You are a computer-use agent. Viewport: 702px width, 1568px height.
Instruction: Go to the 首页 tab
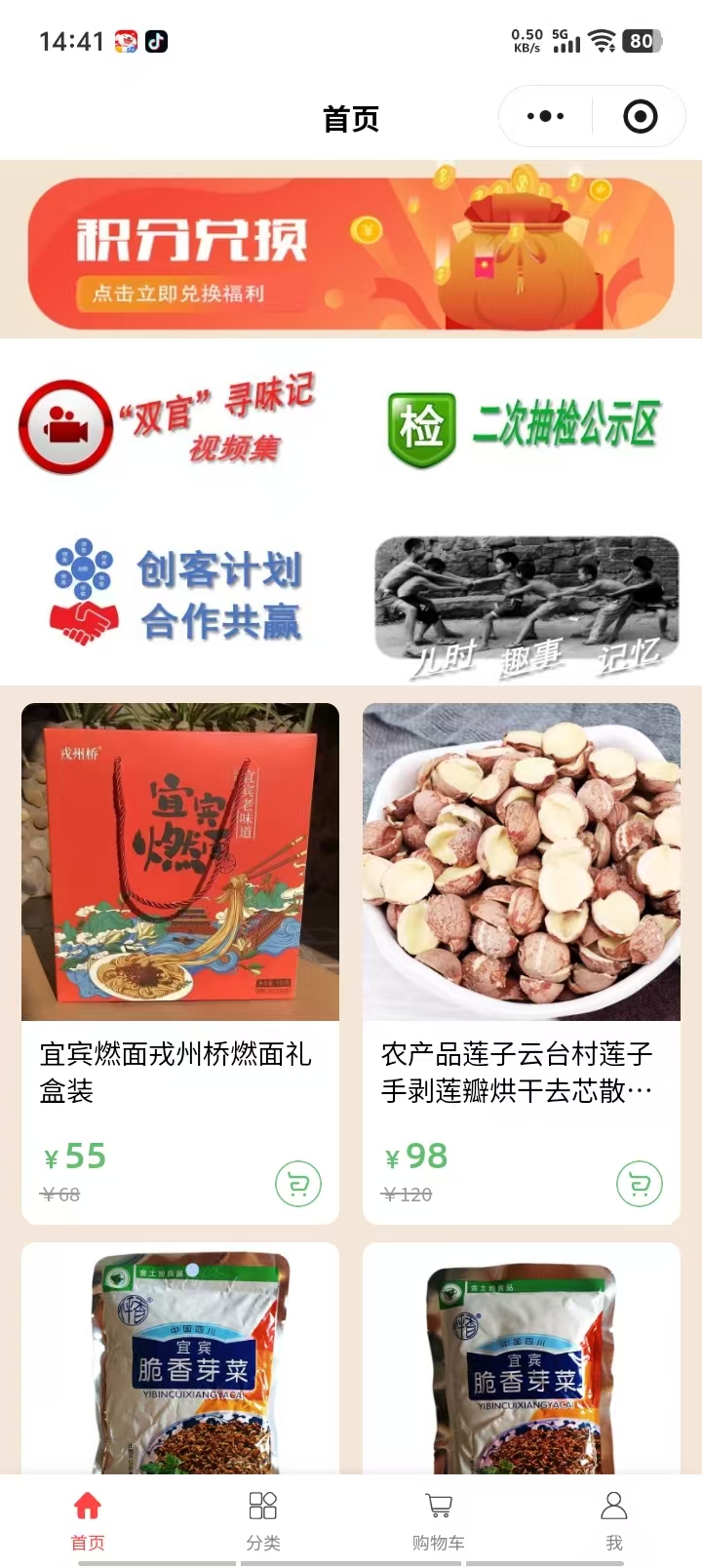coord(88,1519)
